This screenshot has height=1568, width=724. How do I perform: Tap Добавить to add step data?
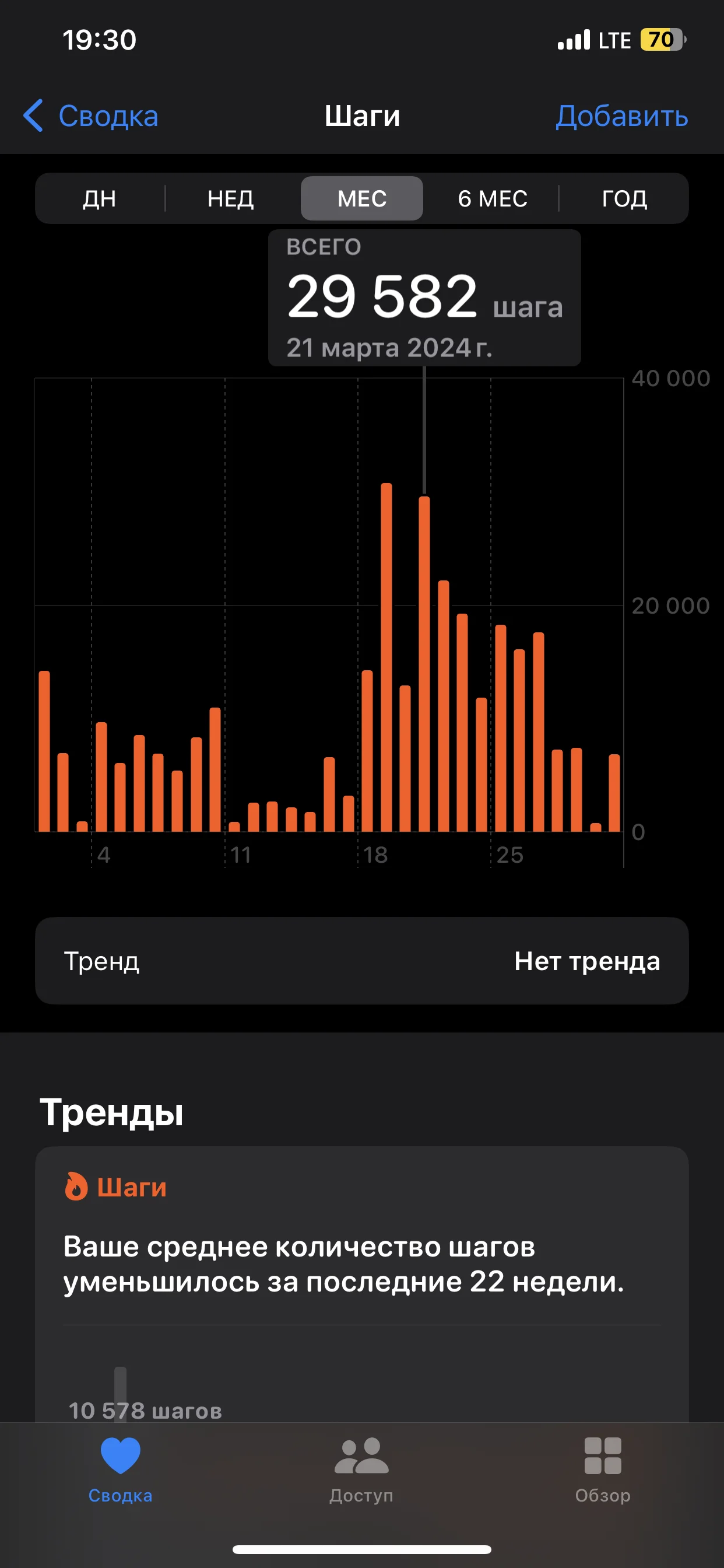click(621, 116)
